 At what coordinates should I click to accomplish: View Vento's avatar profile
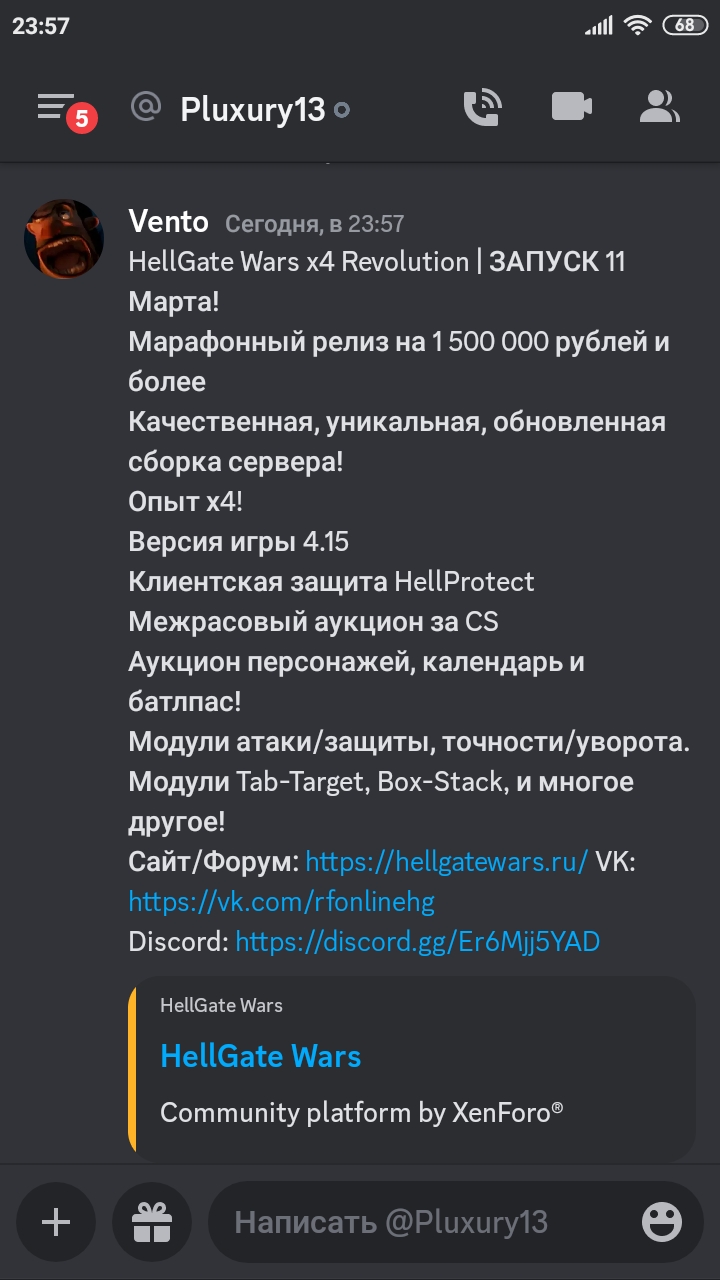coord(64,239)
